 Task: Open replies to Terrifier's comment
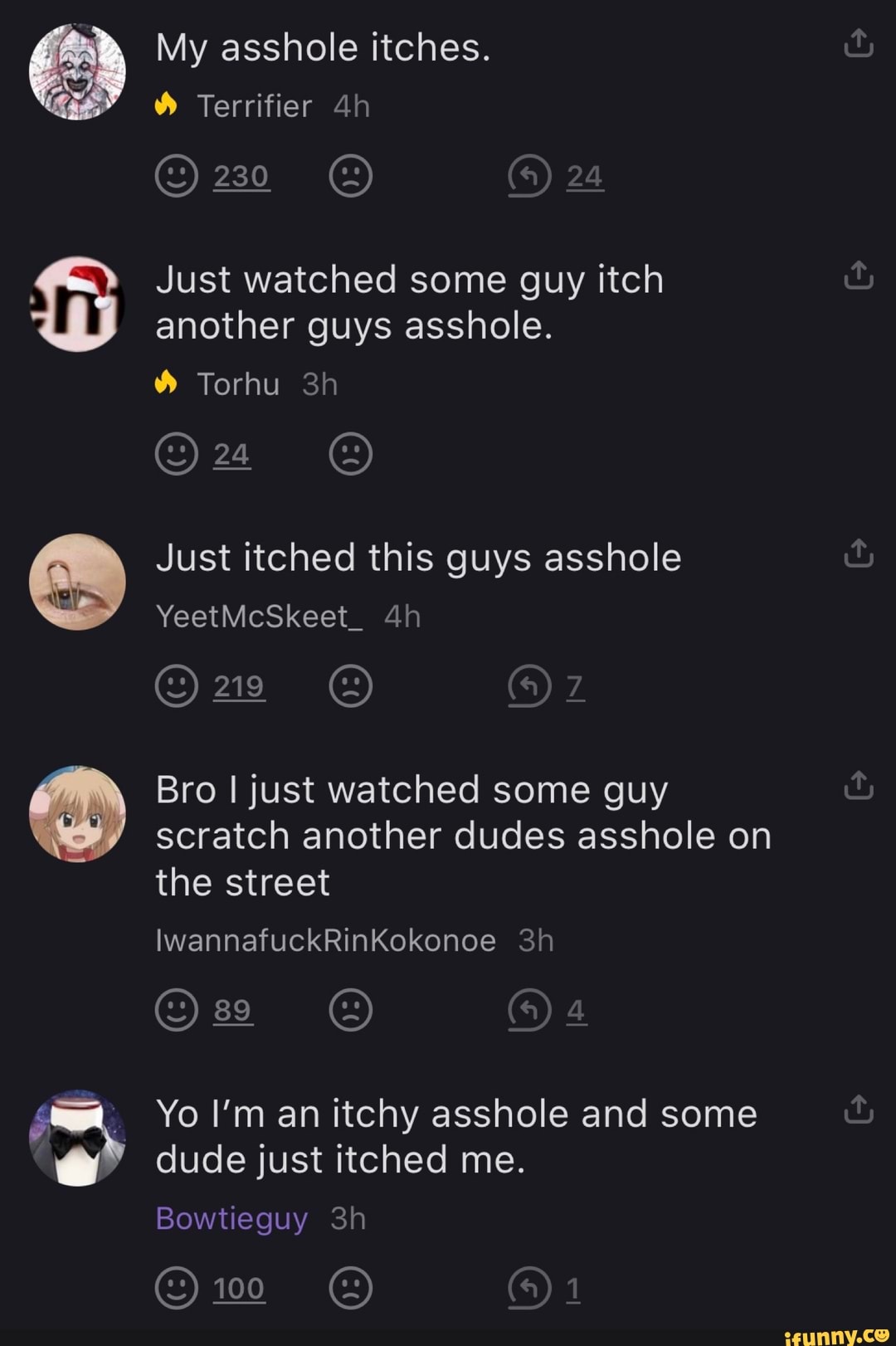coord(530,176)
